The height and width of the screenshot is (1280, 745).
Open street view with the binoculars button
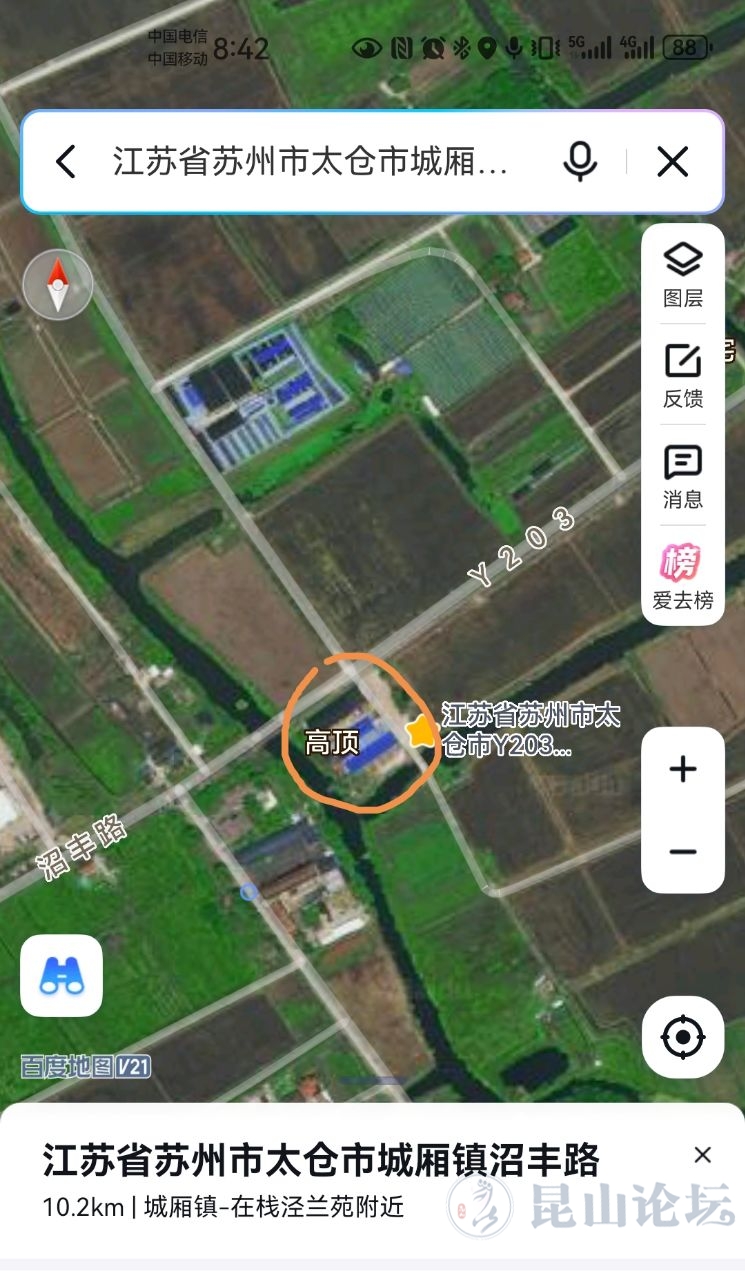[61, 976]
